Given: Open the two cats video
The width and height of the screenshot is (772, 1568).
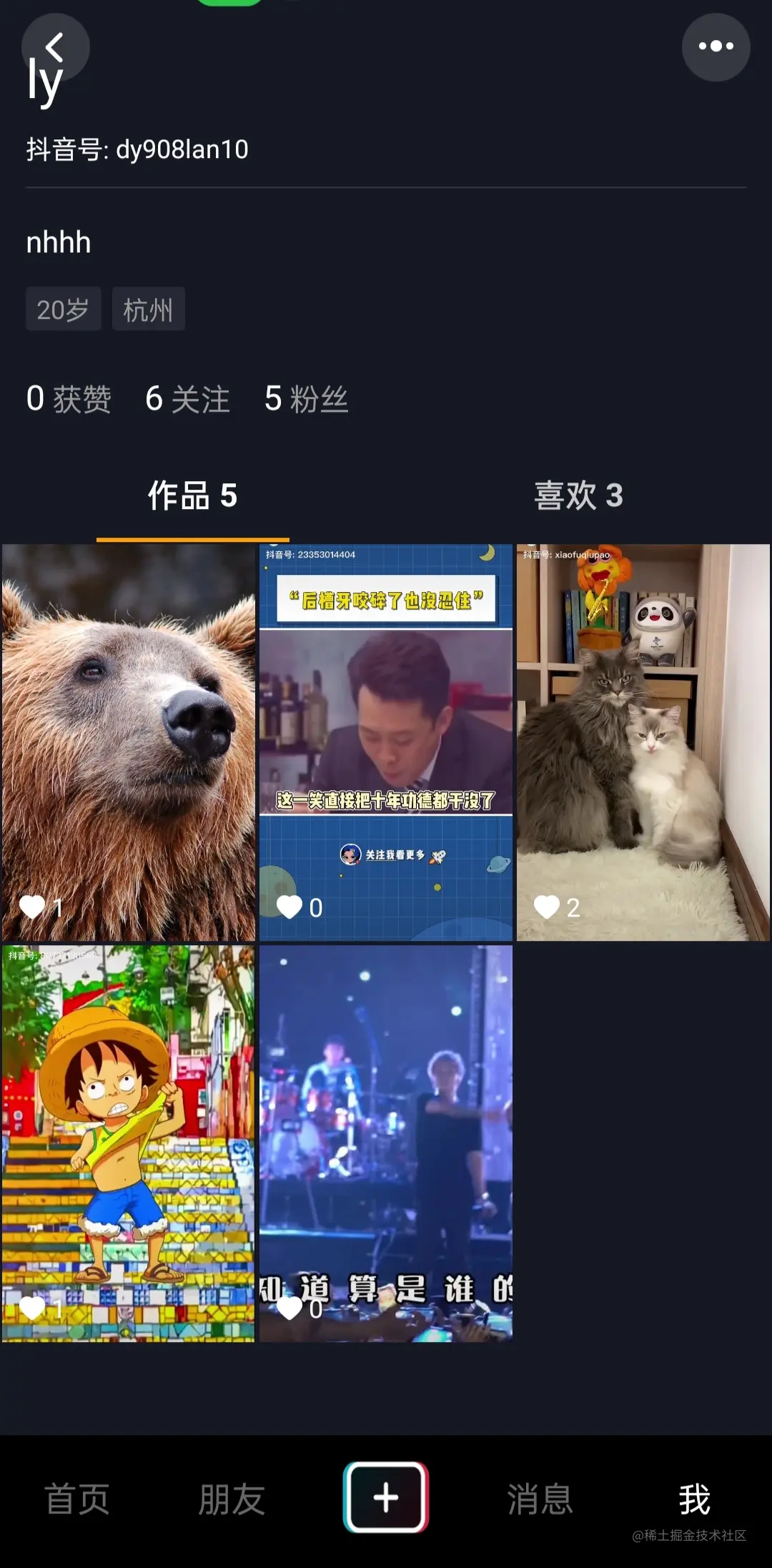Looking at the screenshot, I should coord(643,741).
